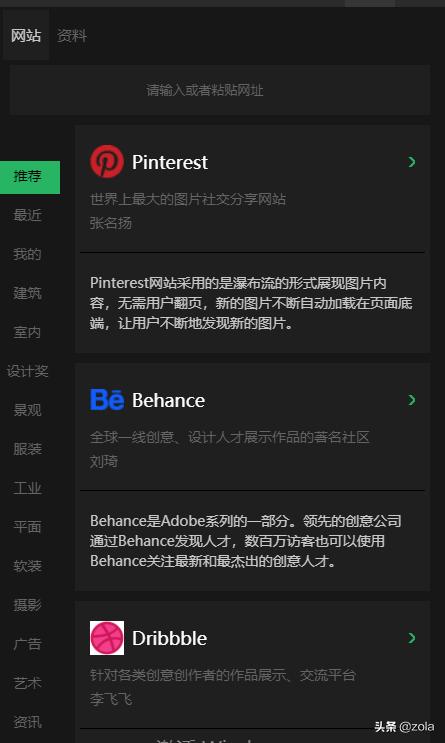Go to the 设计奖 category
Screen dimensions: 445x743
click(27, 371)
